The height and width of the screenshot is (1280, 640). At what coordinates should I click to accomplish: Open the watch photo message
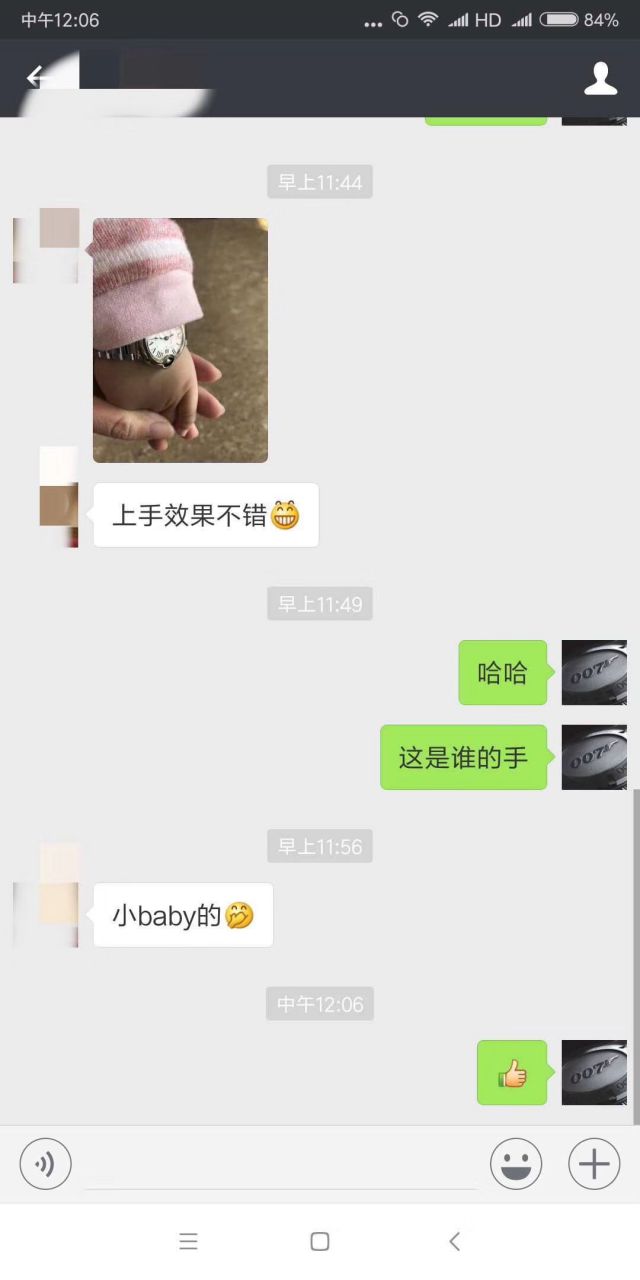click(x=180, y=340)
